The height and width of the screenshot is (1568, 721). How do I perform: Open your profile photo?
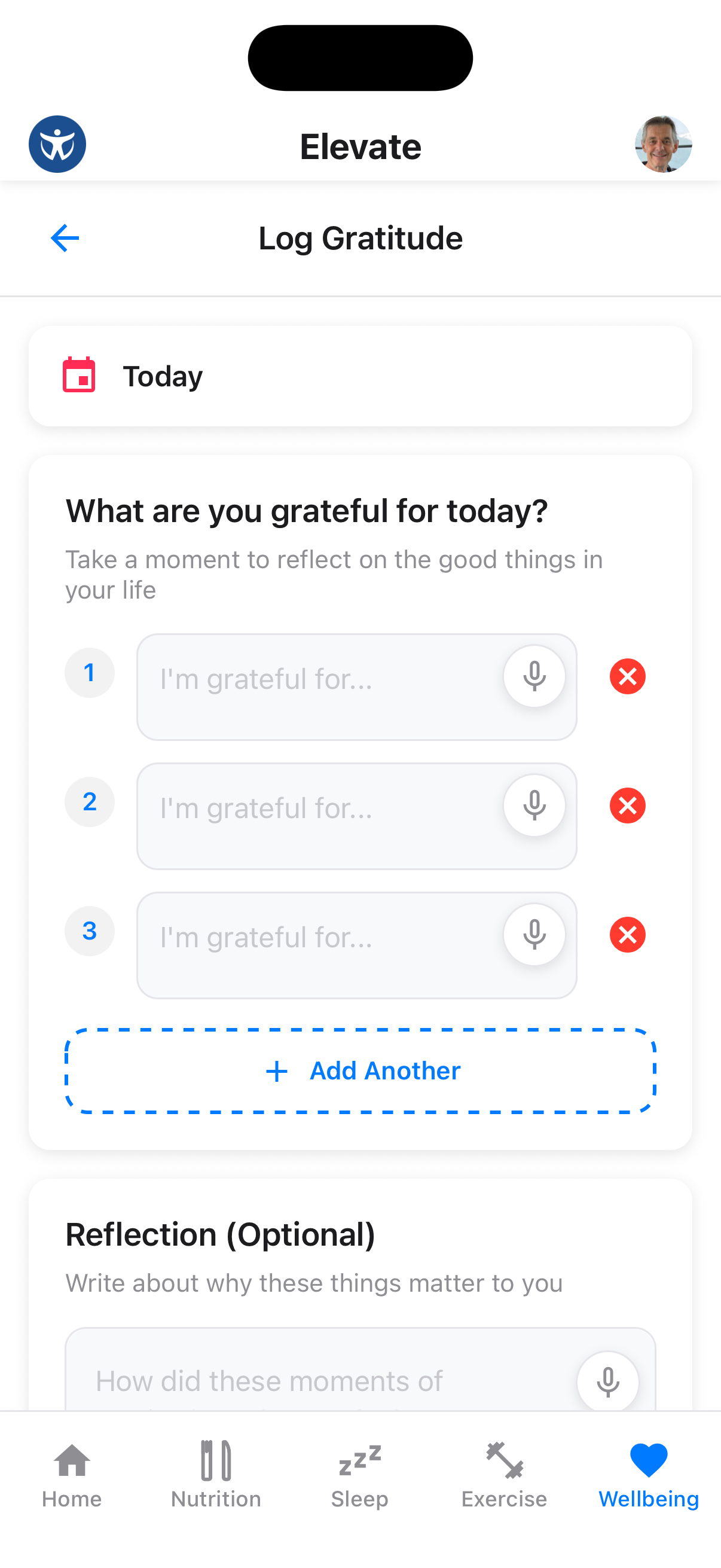tap(662, 144)
